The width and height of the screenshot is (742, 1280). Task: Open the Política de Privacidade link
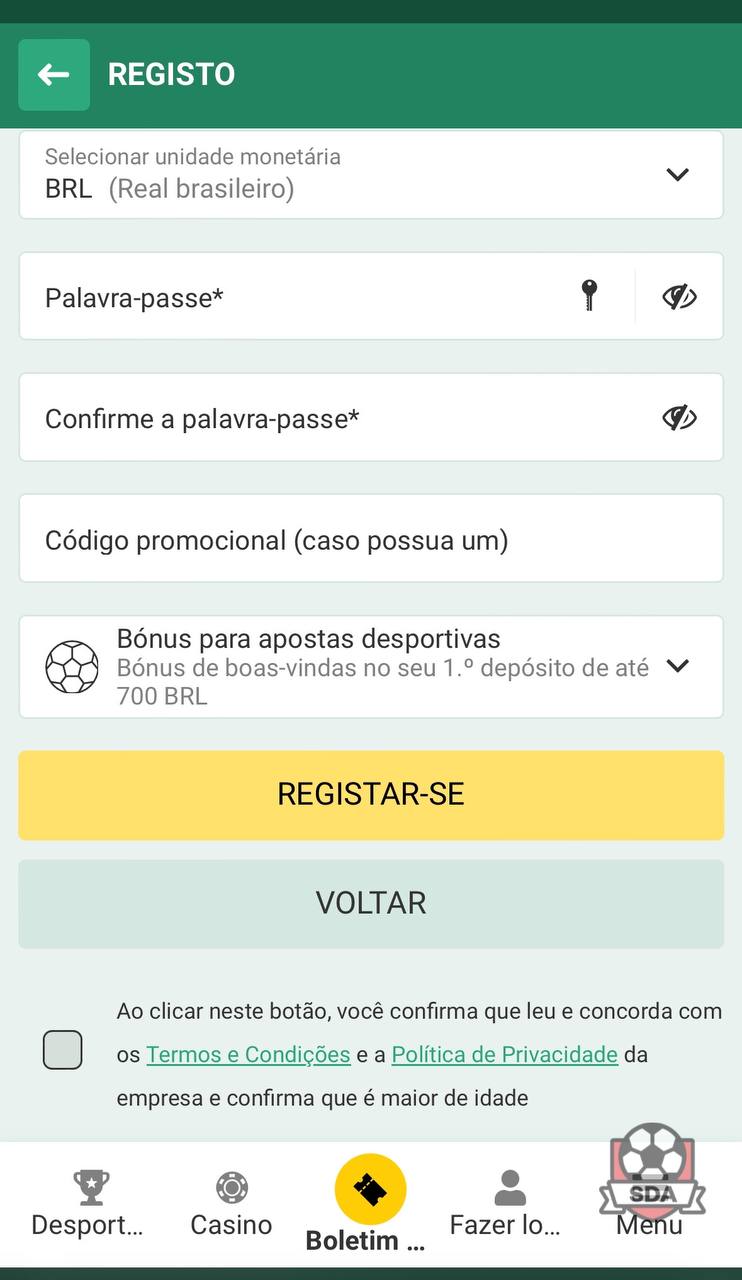[x=504, y=1055]
